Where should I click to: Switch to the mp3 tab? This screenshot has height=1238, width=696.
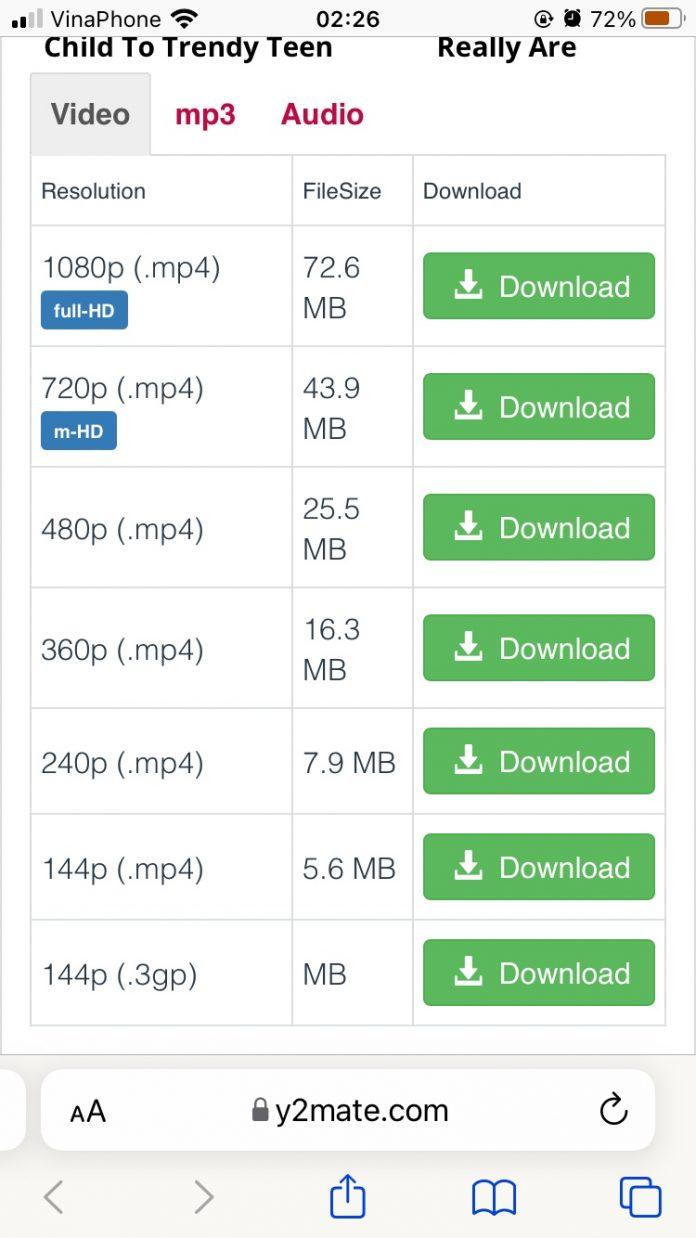tap(205, 115)
